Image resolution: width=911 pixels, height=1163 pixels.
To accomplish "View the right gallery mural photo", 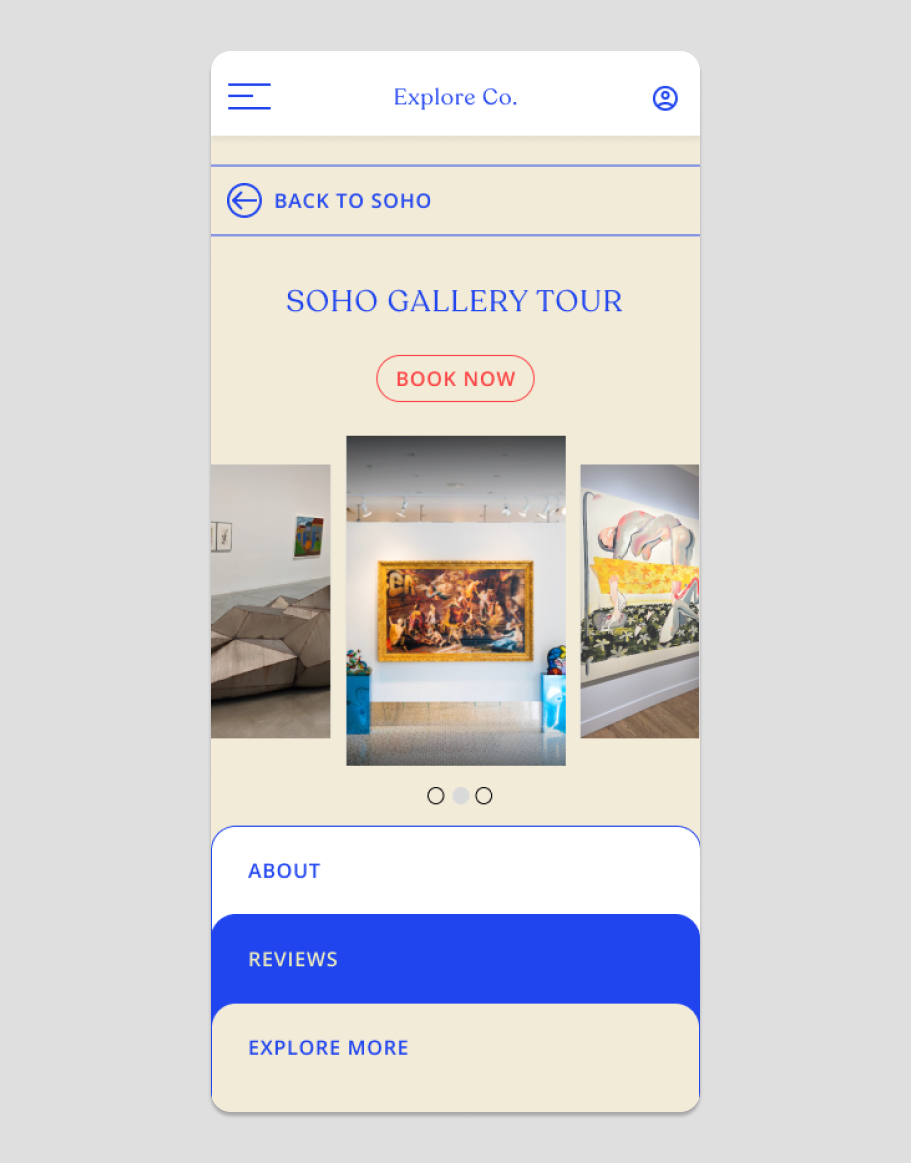I will coord(639,601).
